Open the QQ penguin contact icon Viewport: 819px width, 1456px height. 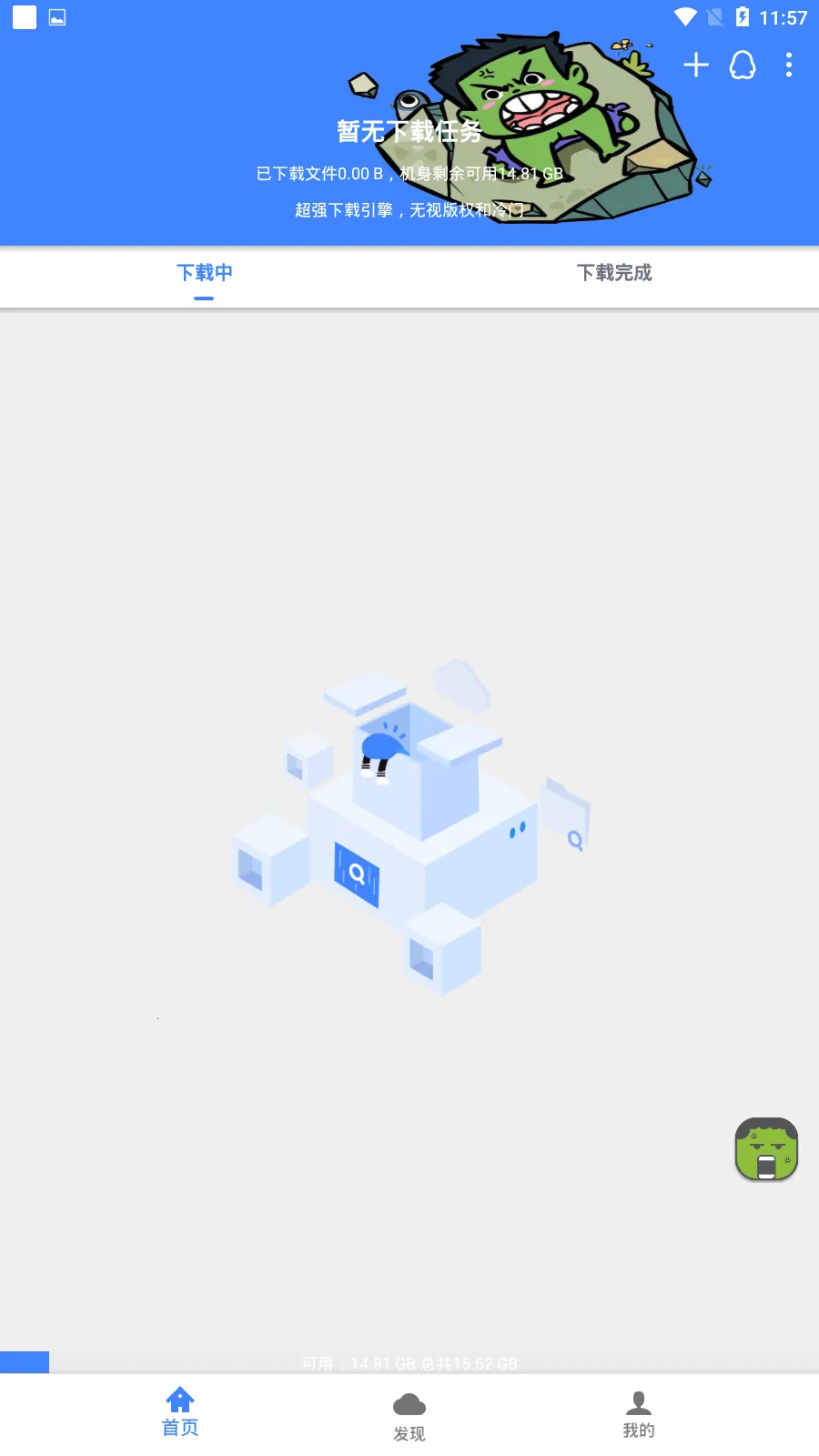[742, 66]
